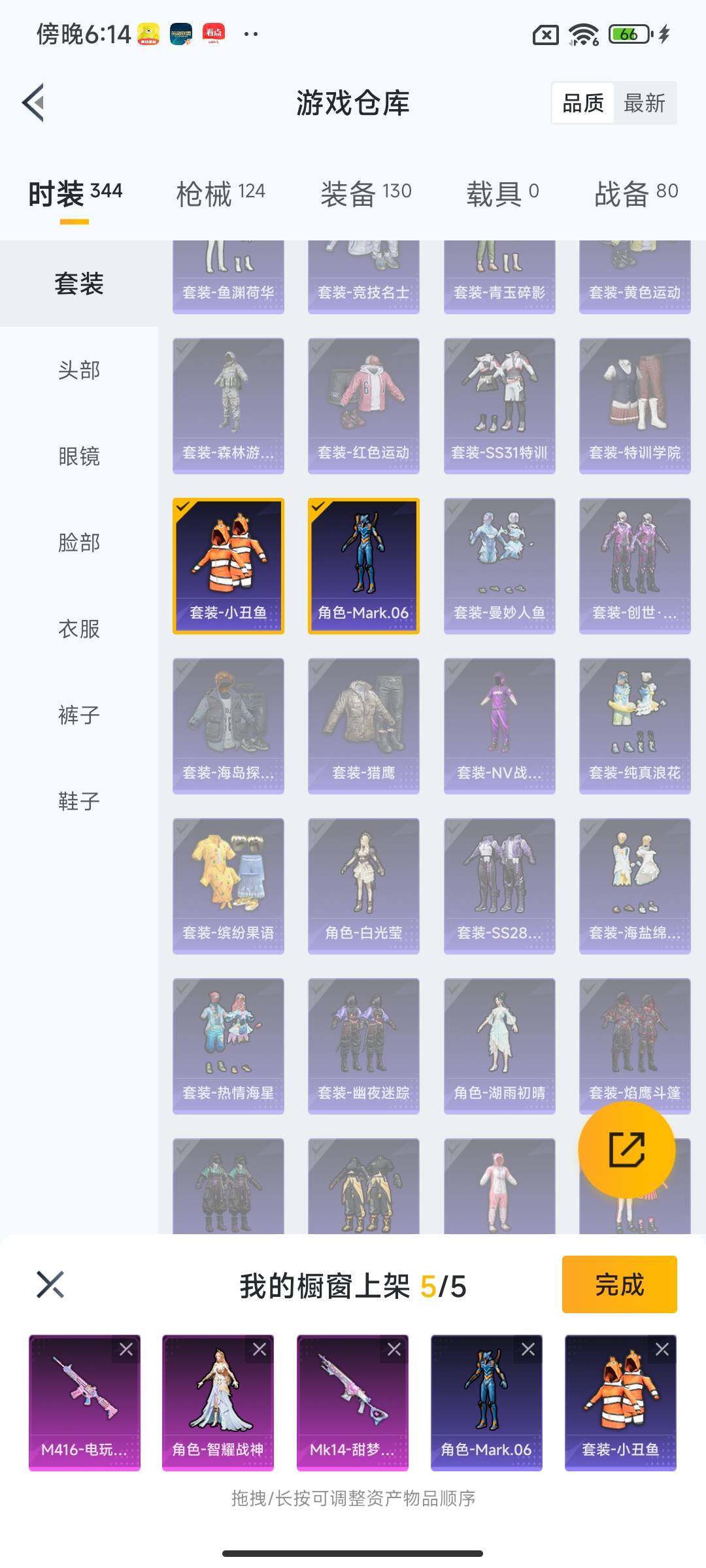Screen dimensions: 706x1568
Task: Remove M416-电玩 from the showcase
Action: point(126,1349)
